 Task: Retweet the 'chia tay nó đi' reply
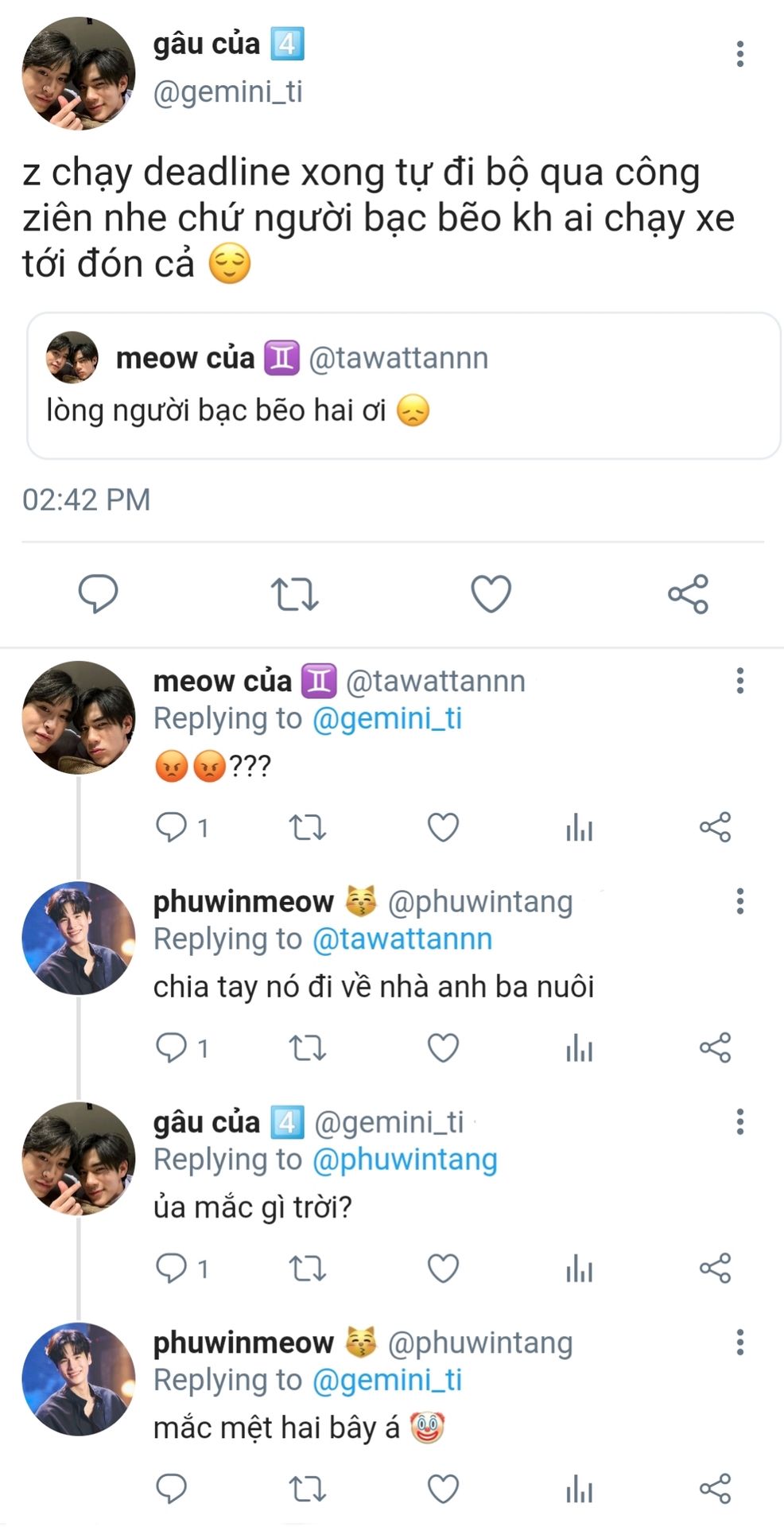(307, 1047)
